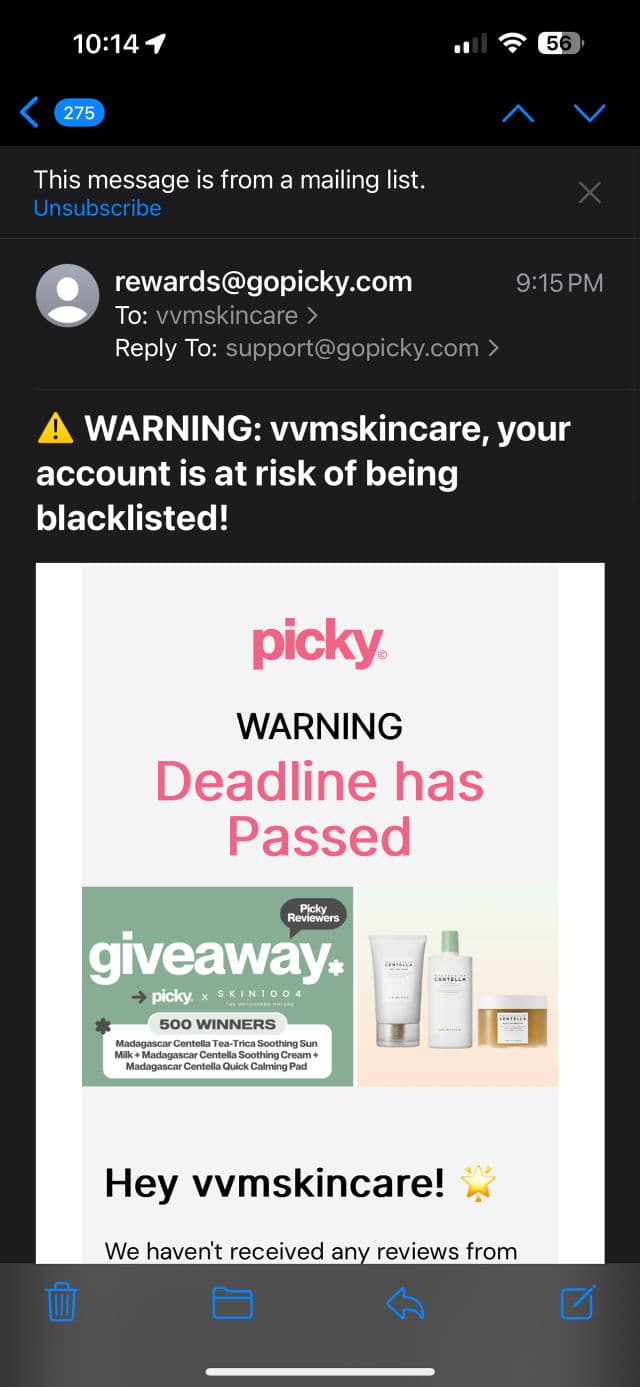This screenshot has height=1387, width=640.
Task: Show the previous message with up arrow
Action: 517,113
